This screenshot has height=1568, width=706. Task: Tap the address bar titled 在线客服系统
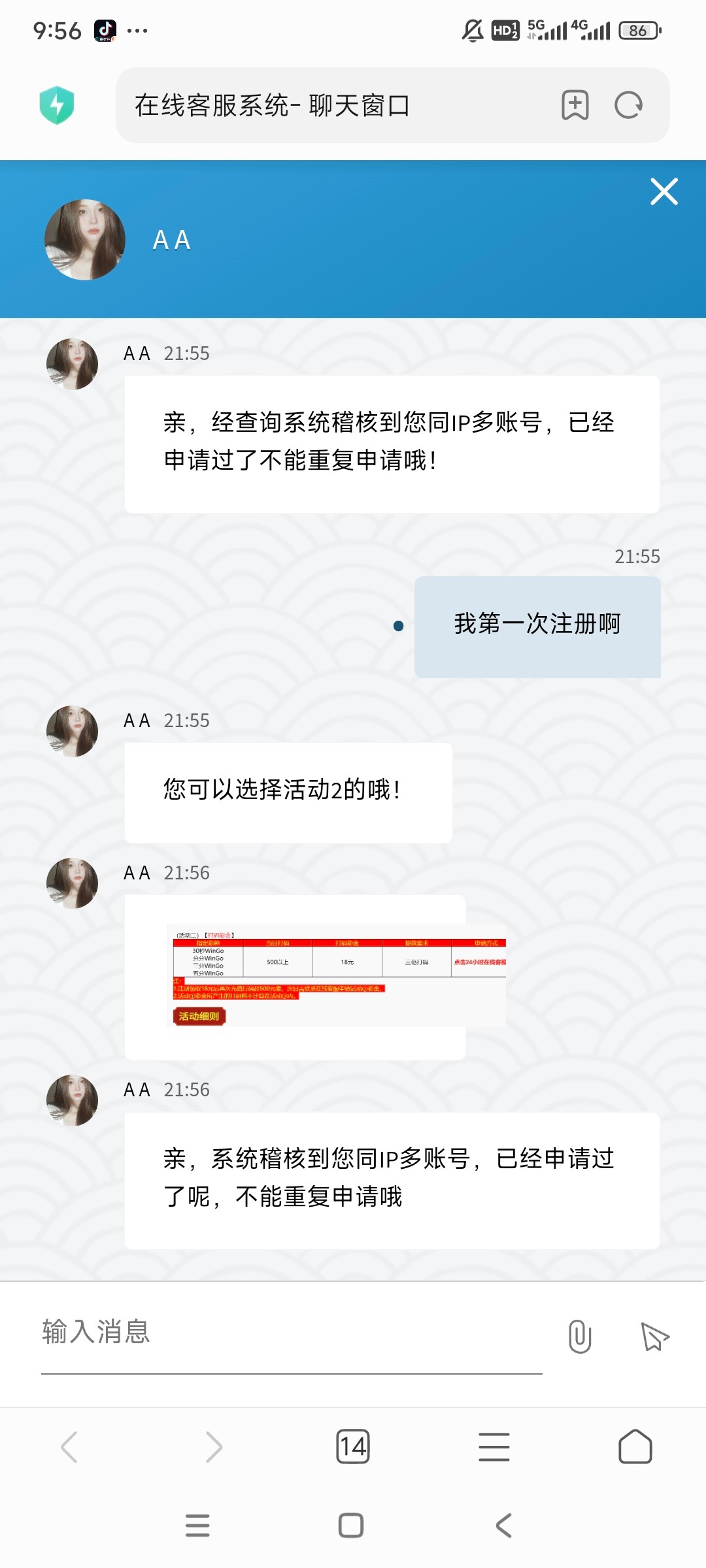327,105
